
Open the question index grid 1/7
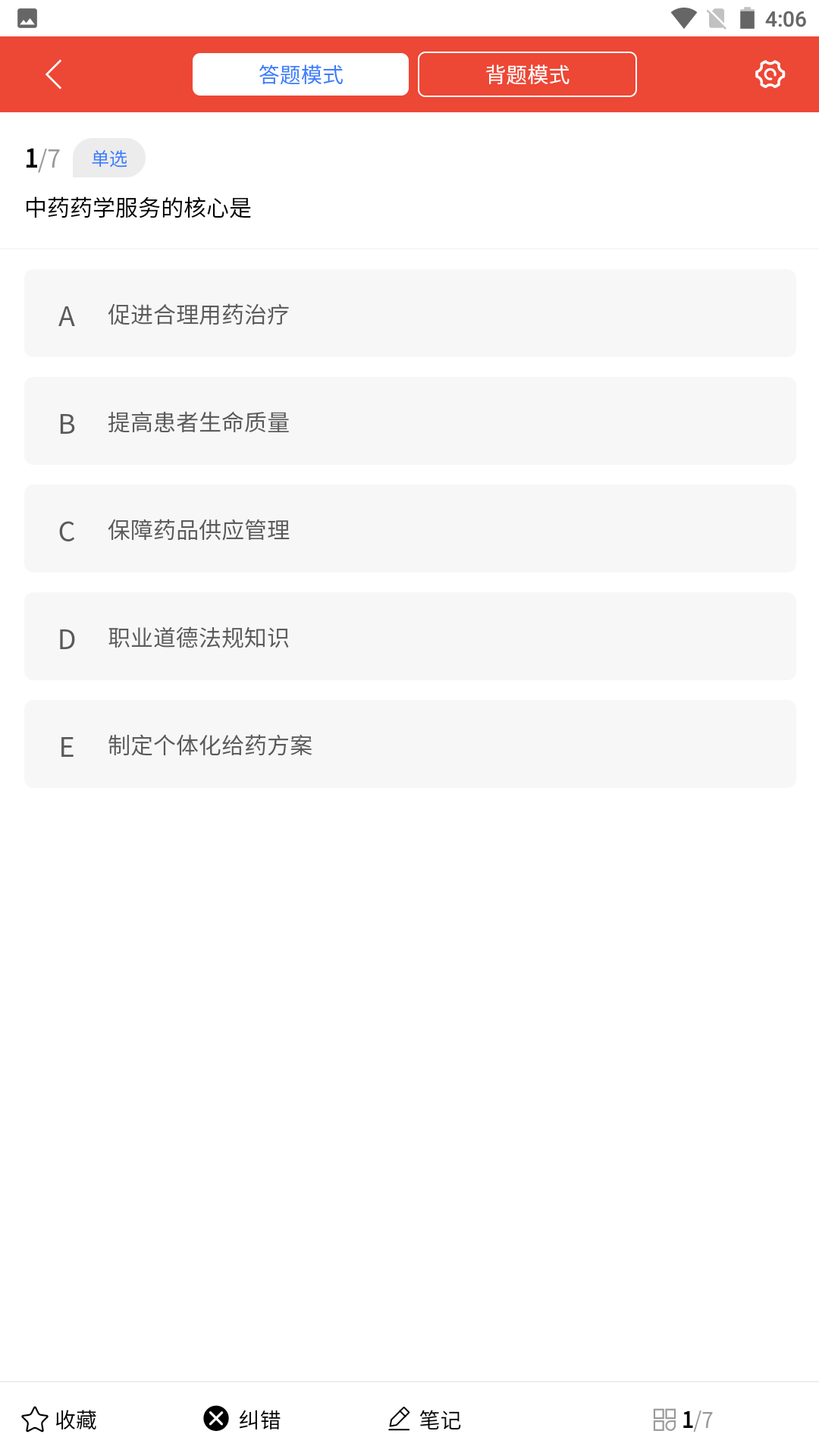(682, 1419)
